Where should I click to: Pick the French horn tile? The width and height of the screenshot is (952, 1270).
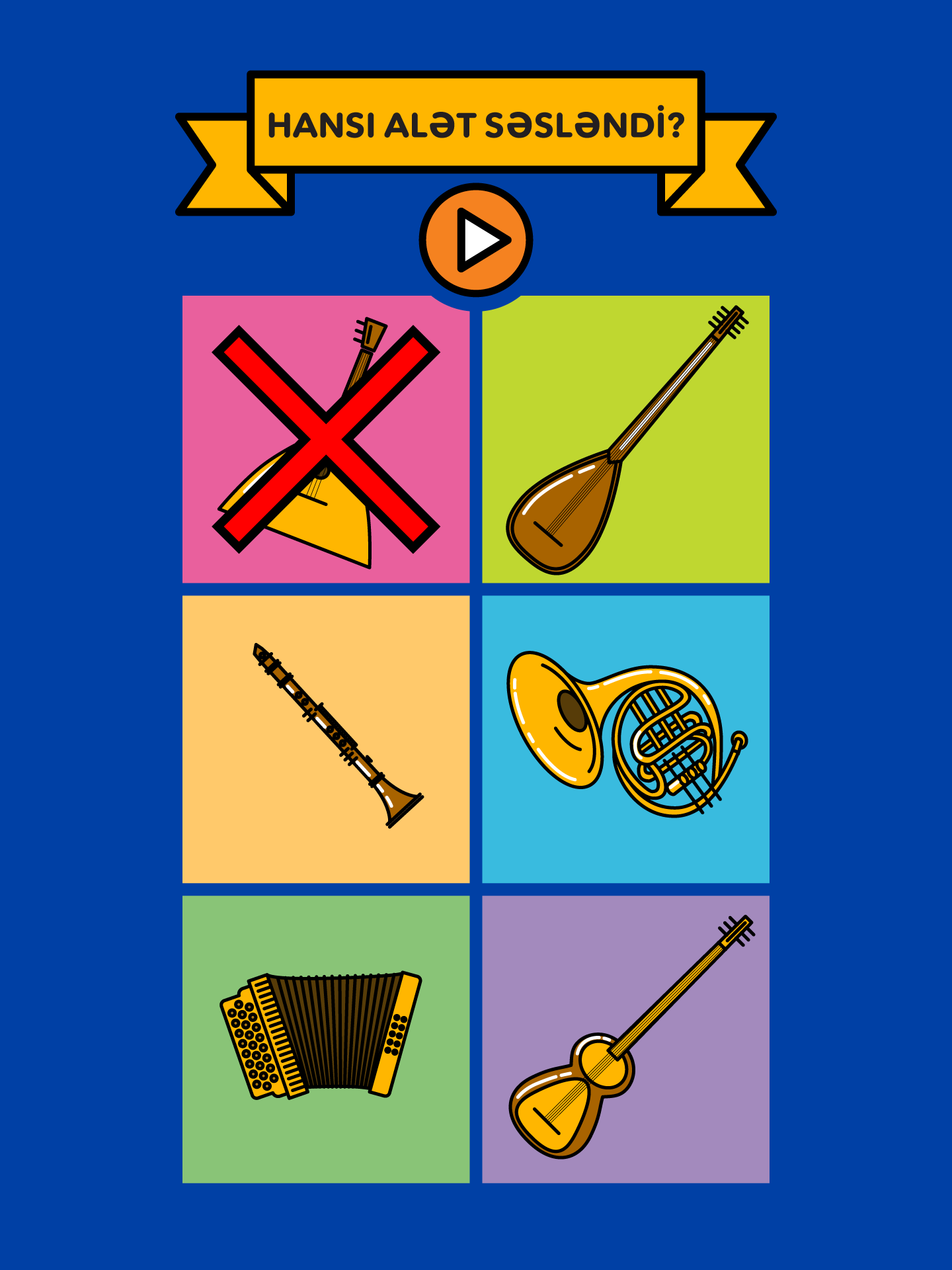pos(625,739)
